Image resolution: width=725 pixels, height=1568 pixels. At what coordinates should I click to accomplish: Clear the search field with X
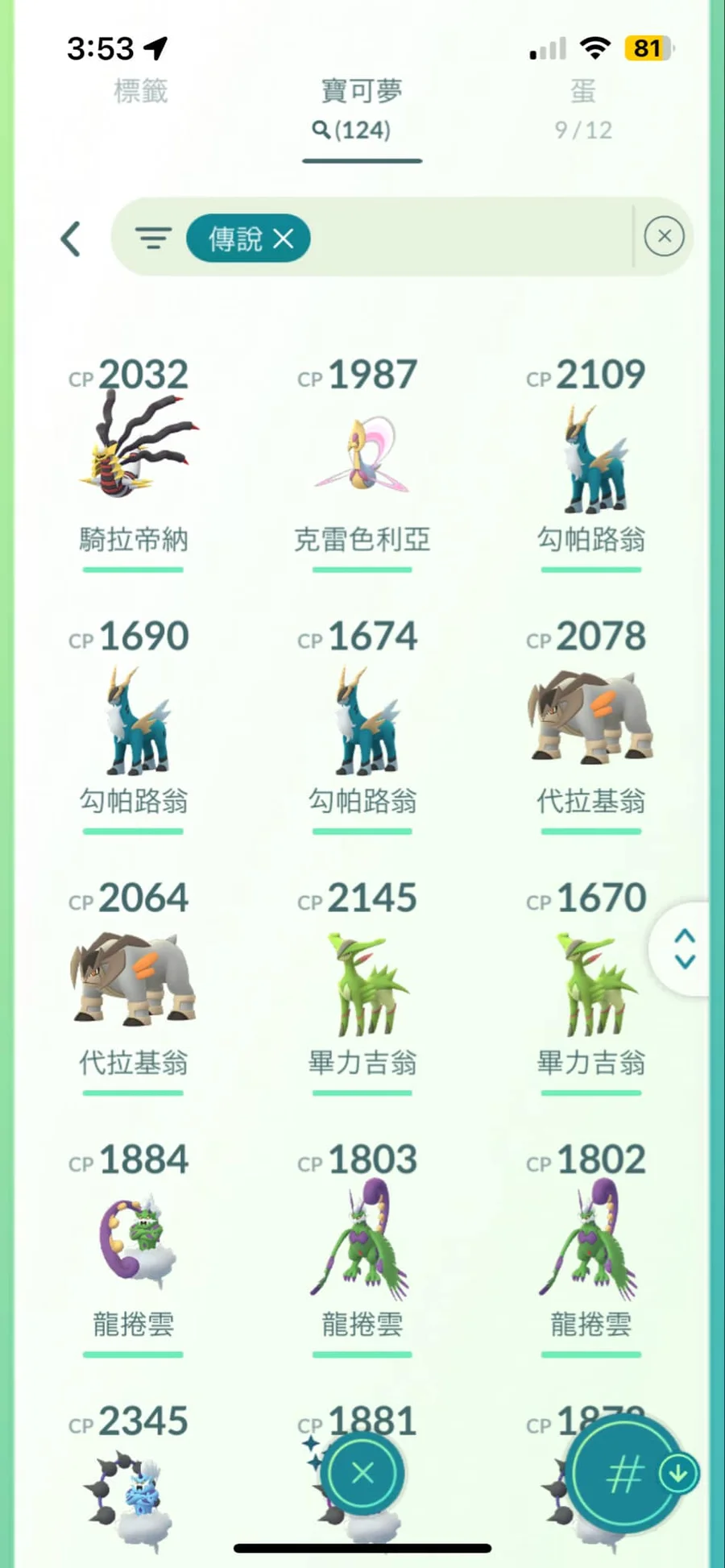(x=664, y=236)
